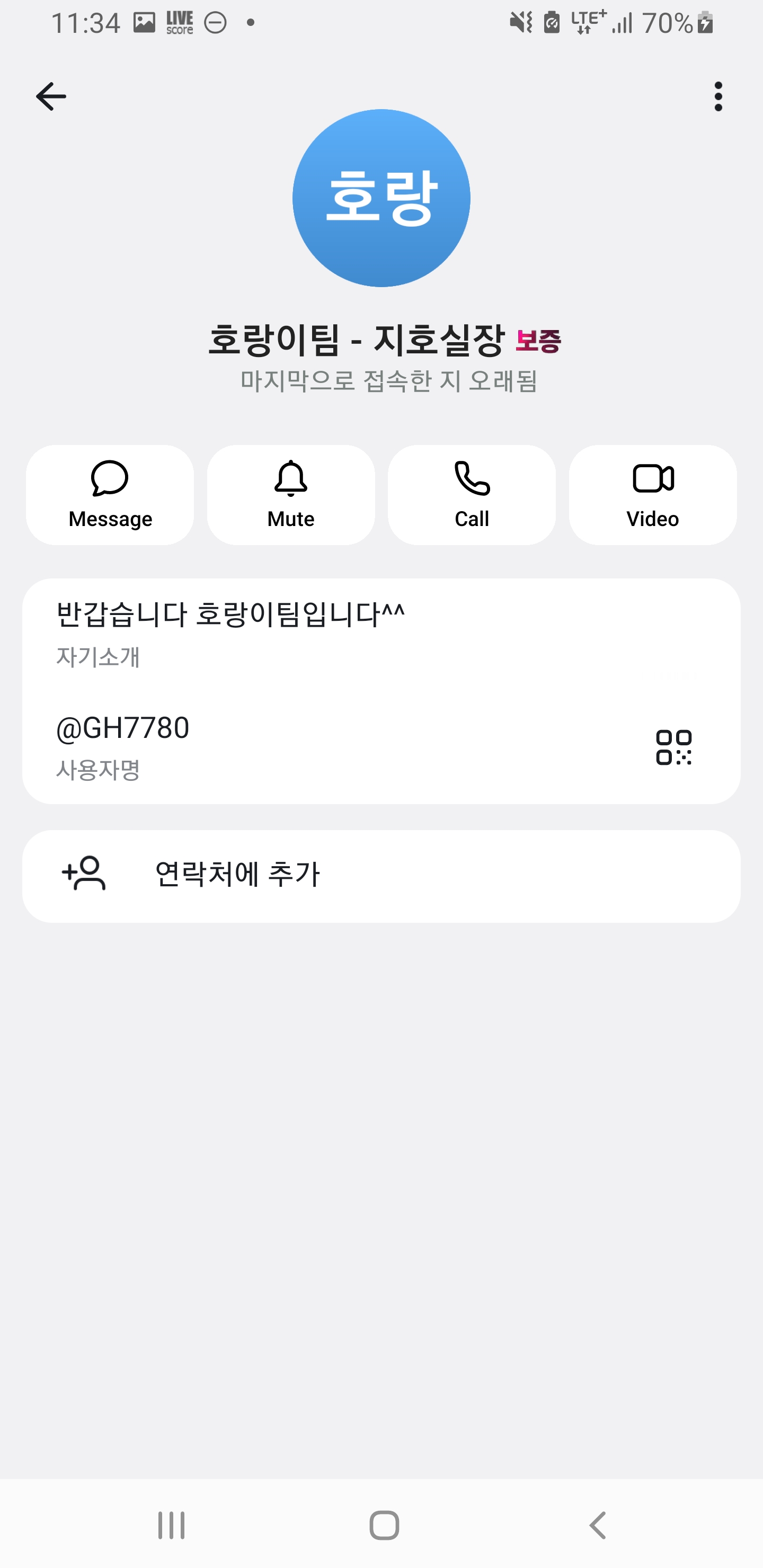
Task: Tap the username @GH7780
Action: 122,728
